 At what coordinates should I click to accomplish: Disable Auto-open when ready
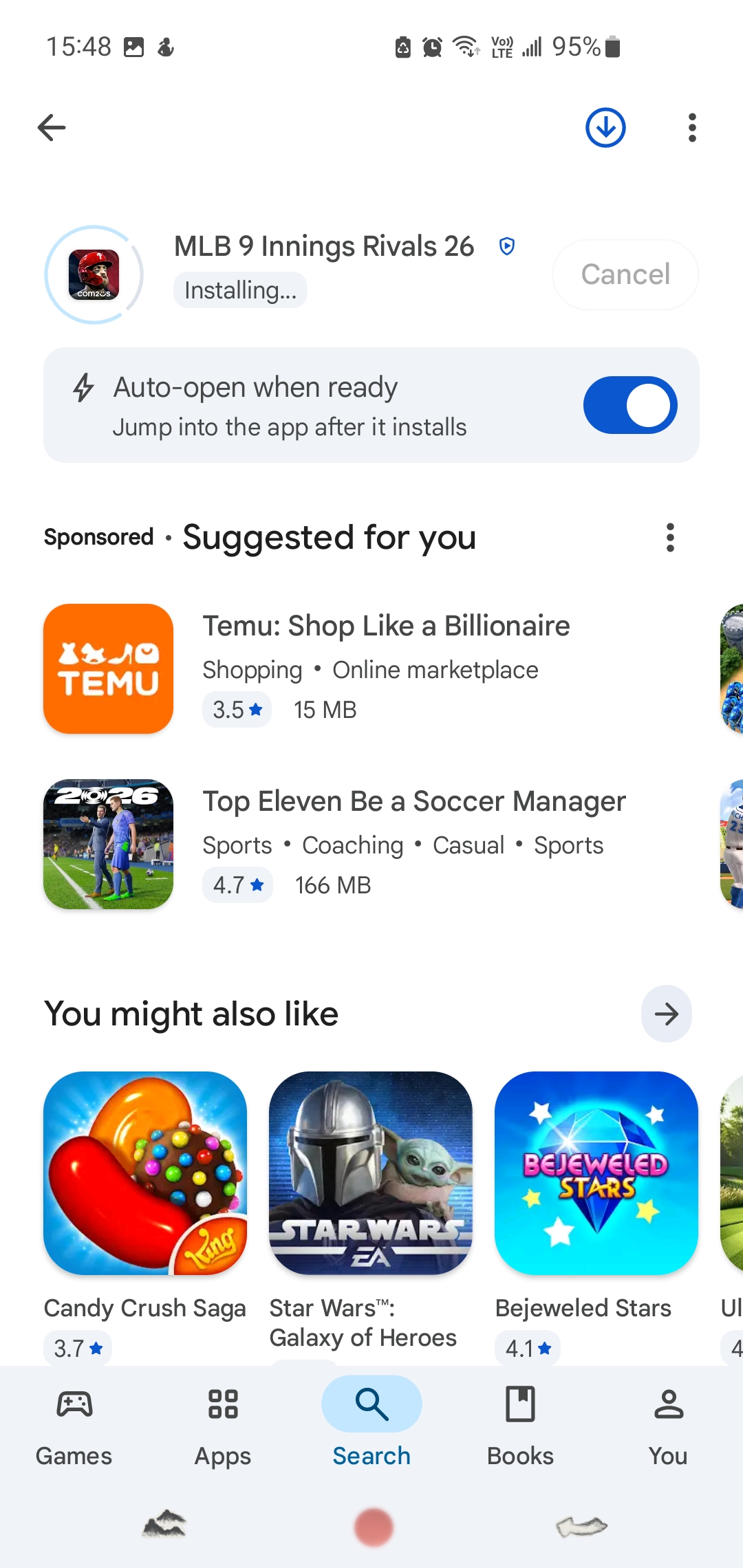pyautogui.click(x=629, y=405)
